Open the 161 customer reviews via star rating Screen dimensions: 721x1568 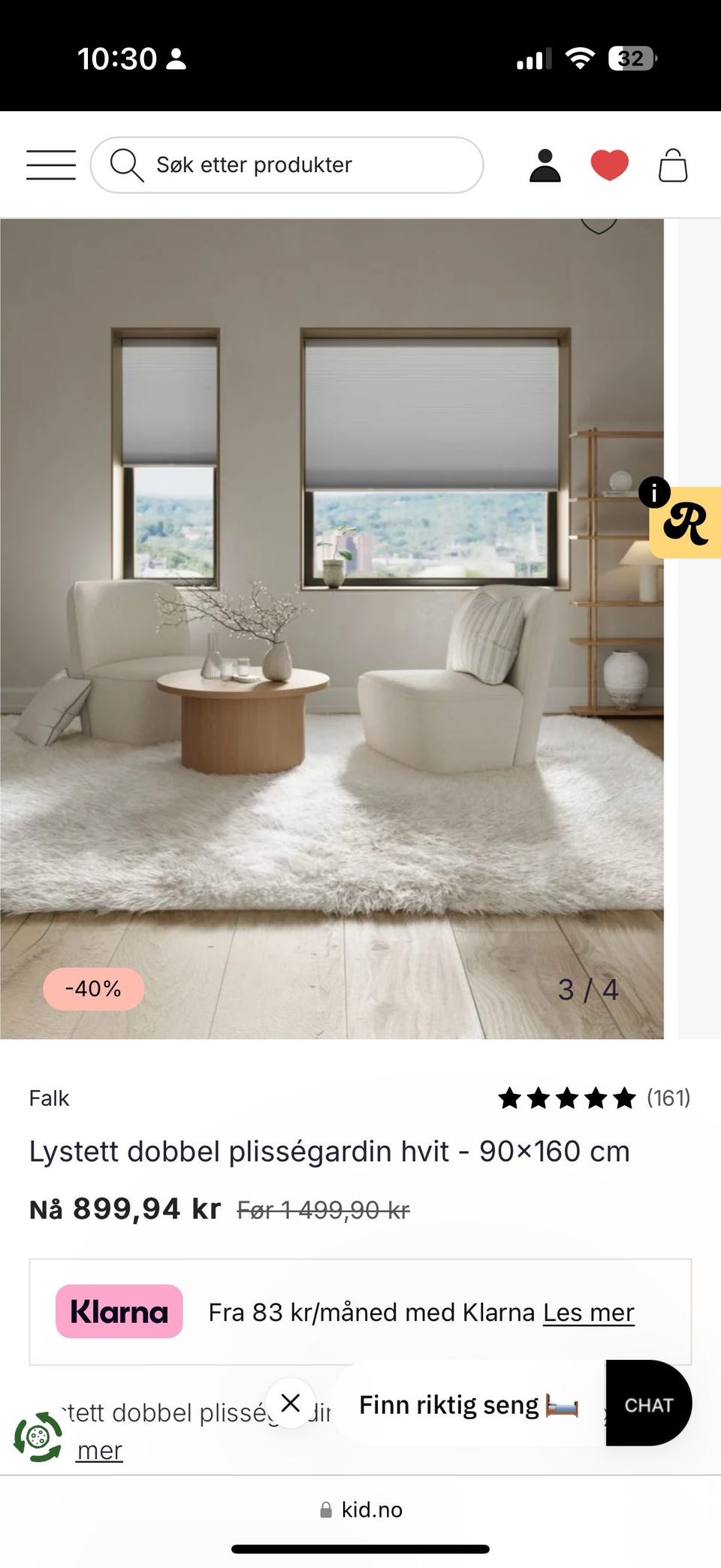(x=593, y=1098)
